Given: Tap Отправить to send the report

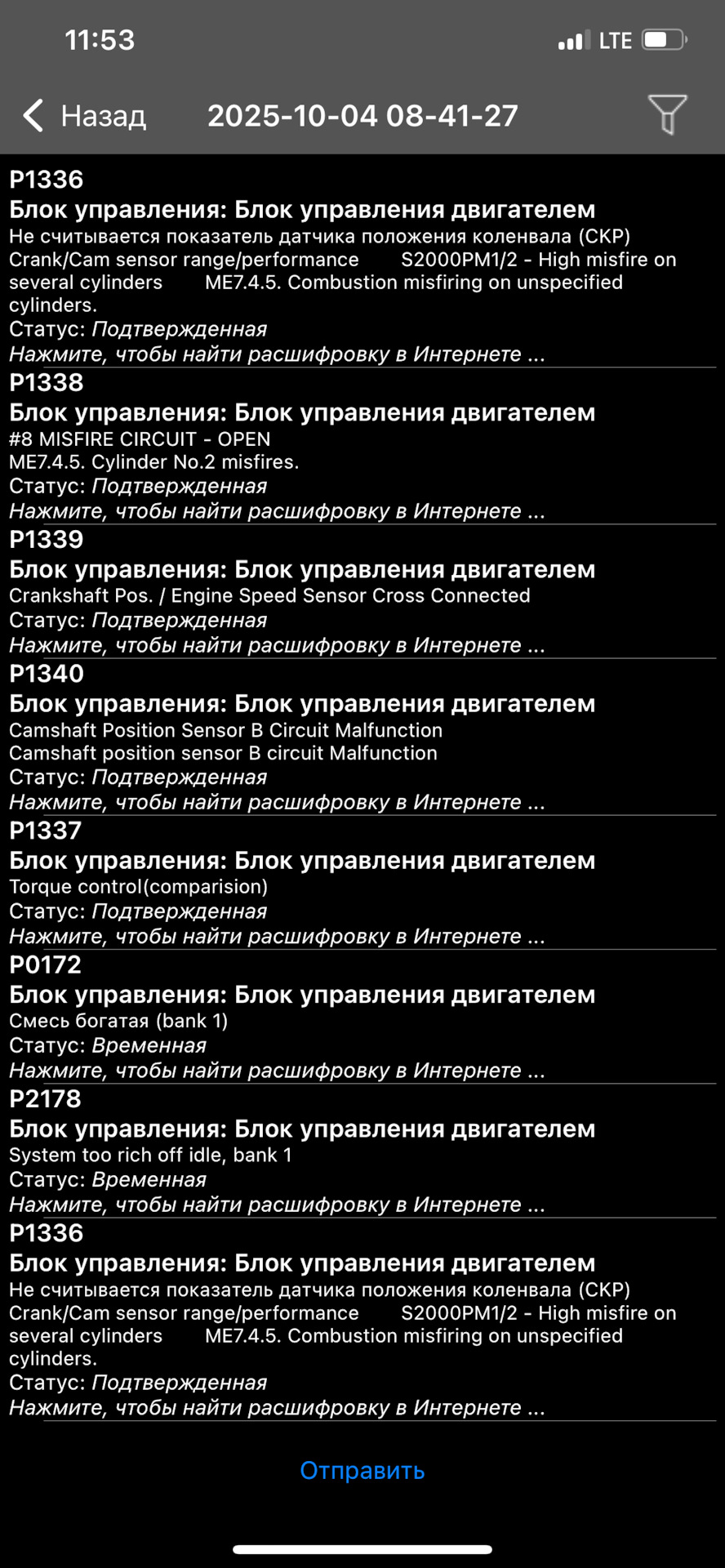Looking at the screenshot, I should (362, 1470).
